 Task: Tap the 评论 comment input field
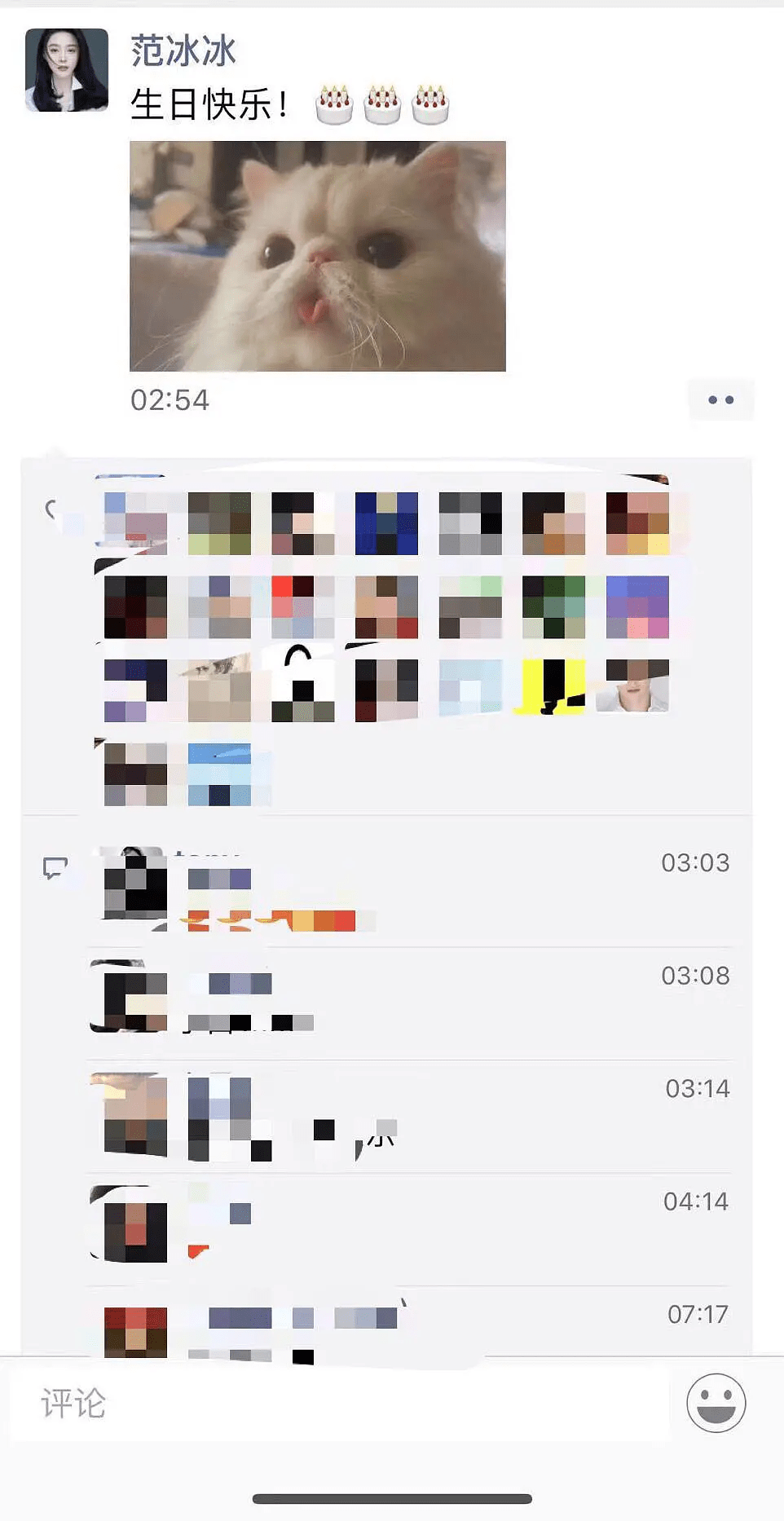pyautogui.click(x=338, y=1404)
